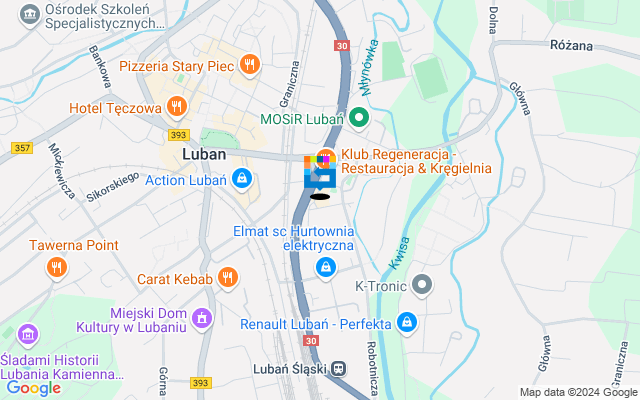The width and height of the screenshot is (640, 400).
Task: Select the Hotel Tęczowa restaurant pin
Action: 176,106
